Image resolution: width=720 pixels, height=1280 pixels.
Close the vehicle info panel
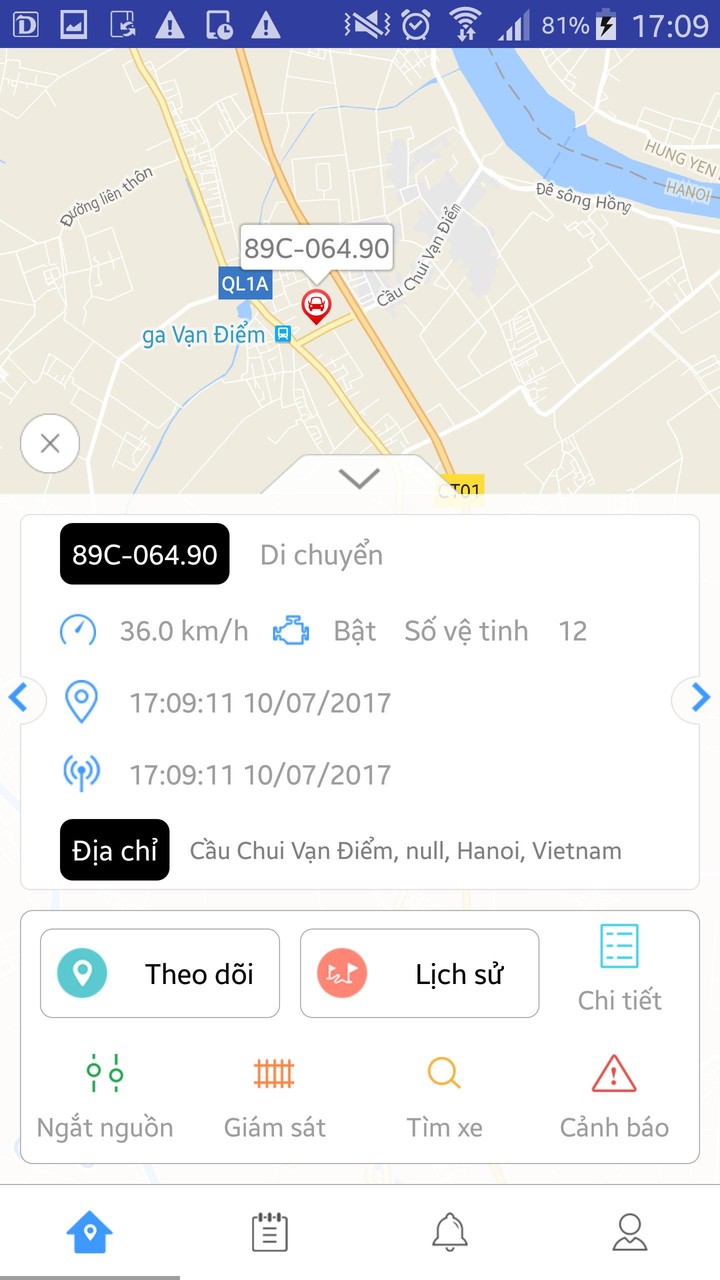click(x=50, y=443)
